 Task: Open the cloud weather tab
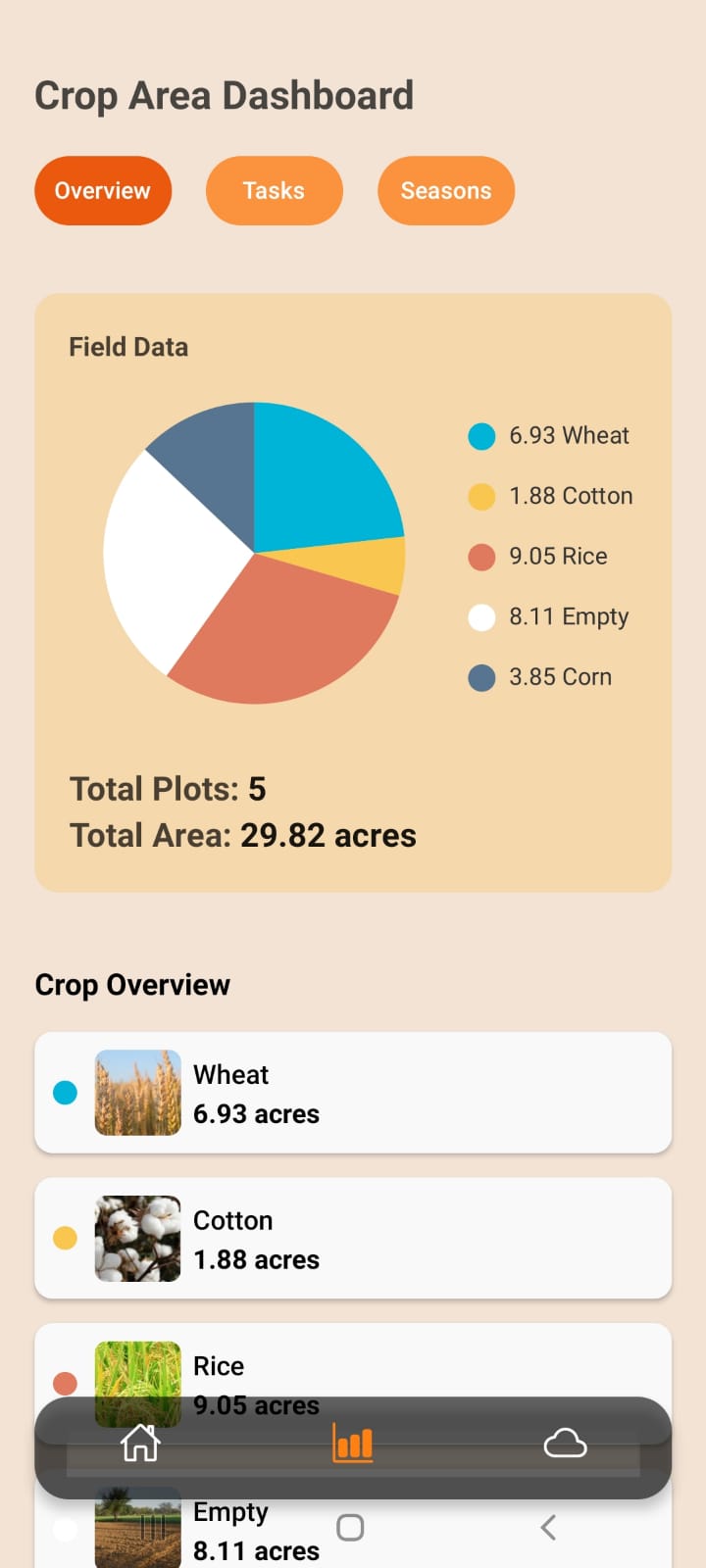tap(565, 1444)
